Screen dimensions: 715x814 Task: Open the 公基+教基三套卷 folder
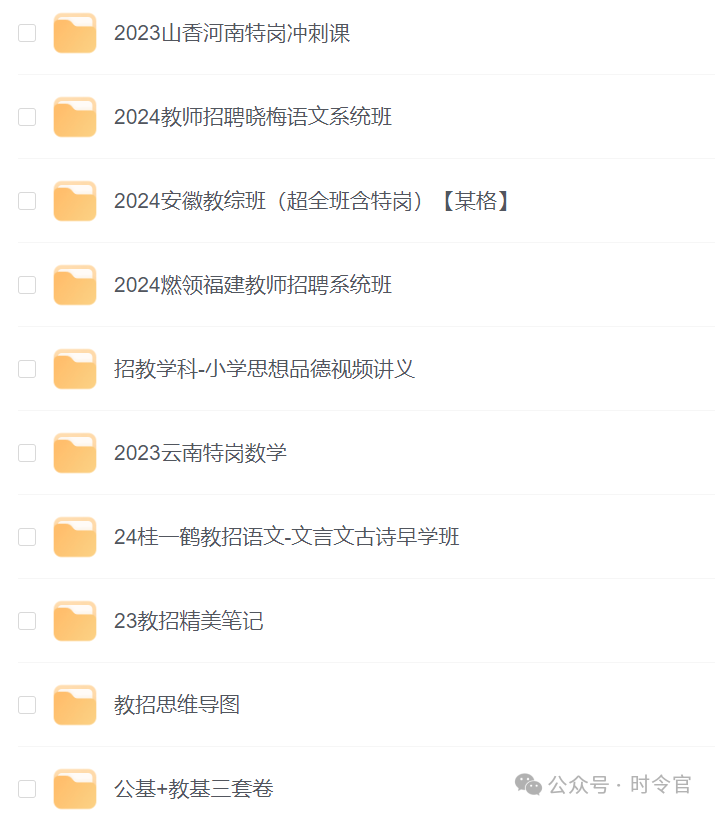point(193,789)
